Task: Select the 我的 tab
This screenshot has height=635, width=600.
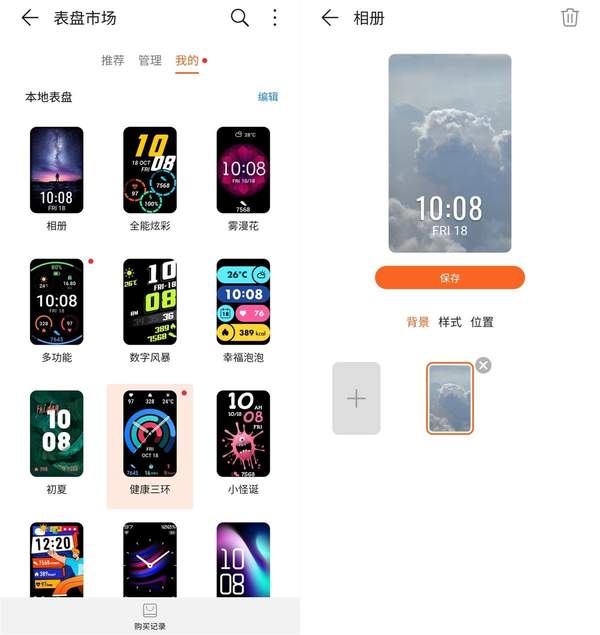Action: click(187, 61)
